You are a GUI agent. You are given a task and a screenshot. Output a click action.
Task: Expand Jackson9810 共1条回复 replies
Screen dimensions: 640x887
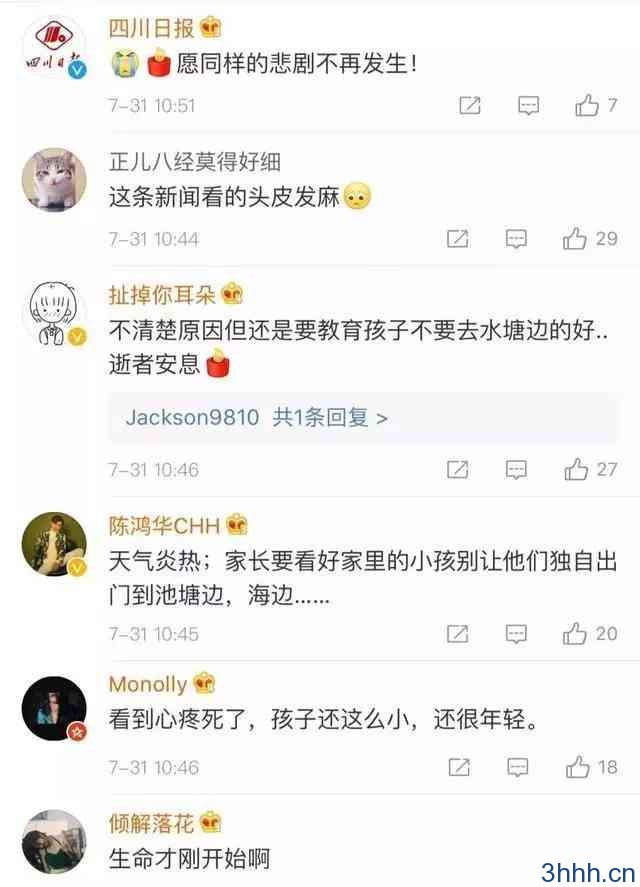257,417
